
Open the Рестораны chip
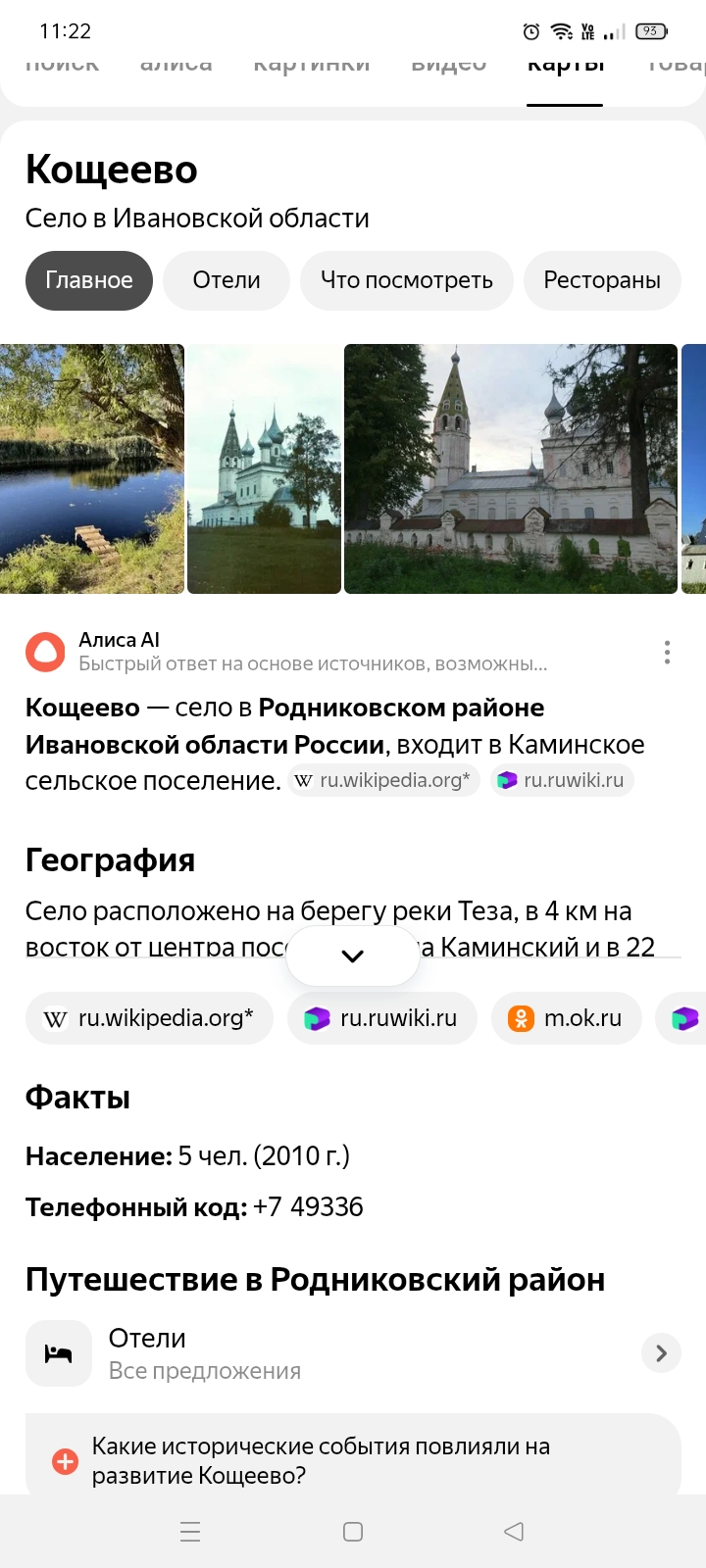tap(601, 280)
